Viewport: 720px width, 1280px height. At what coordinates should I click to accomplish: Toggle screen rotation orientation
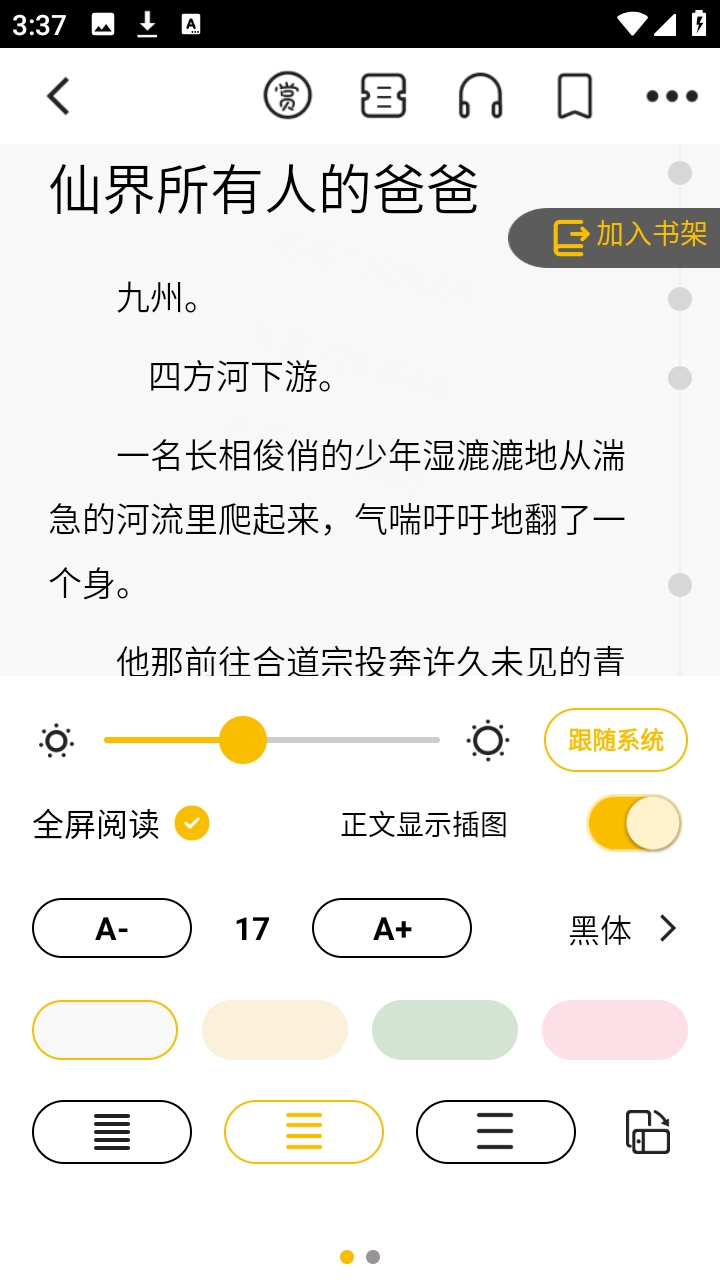(648, 1132)
